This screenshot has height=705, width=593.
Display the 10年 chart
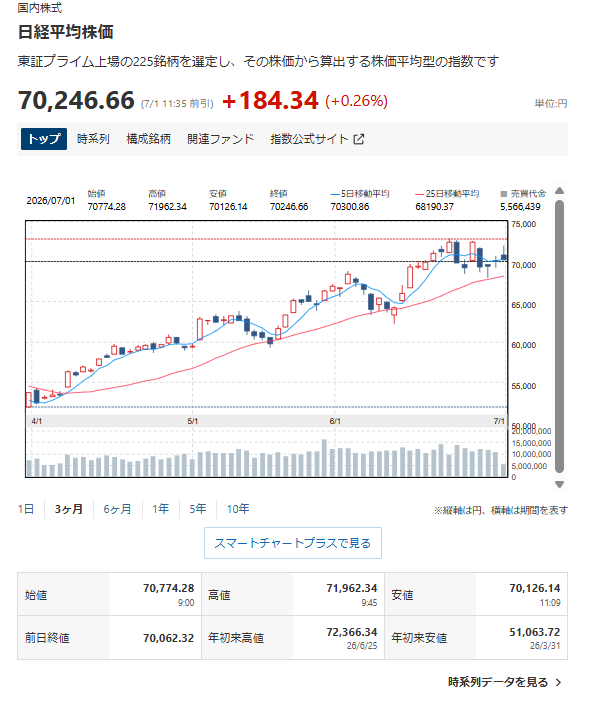238,509
